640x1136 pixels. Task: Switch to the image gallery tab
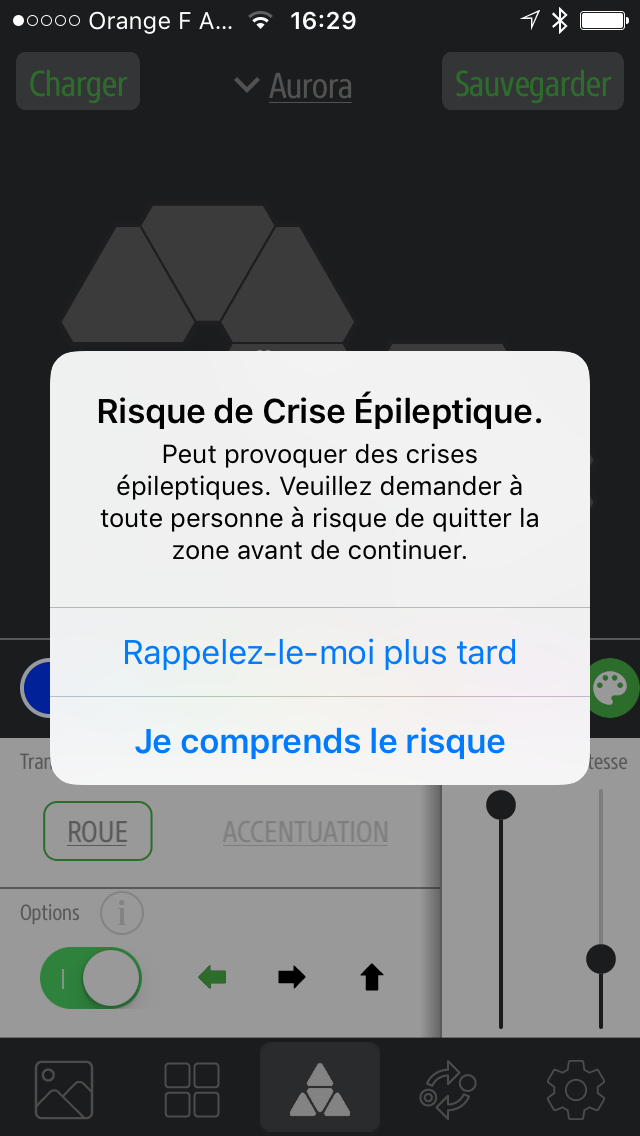point(64,1090)
